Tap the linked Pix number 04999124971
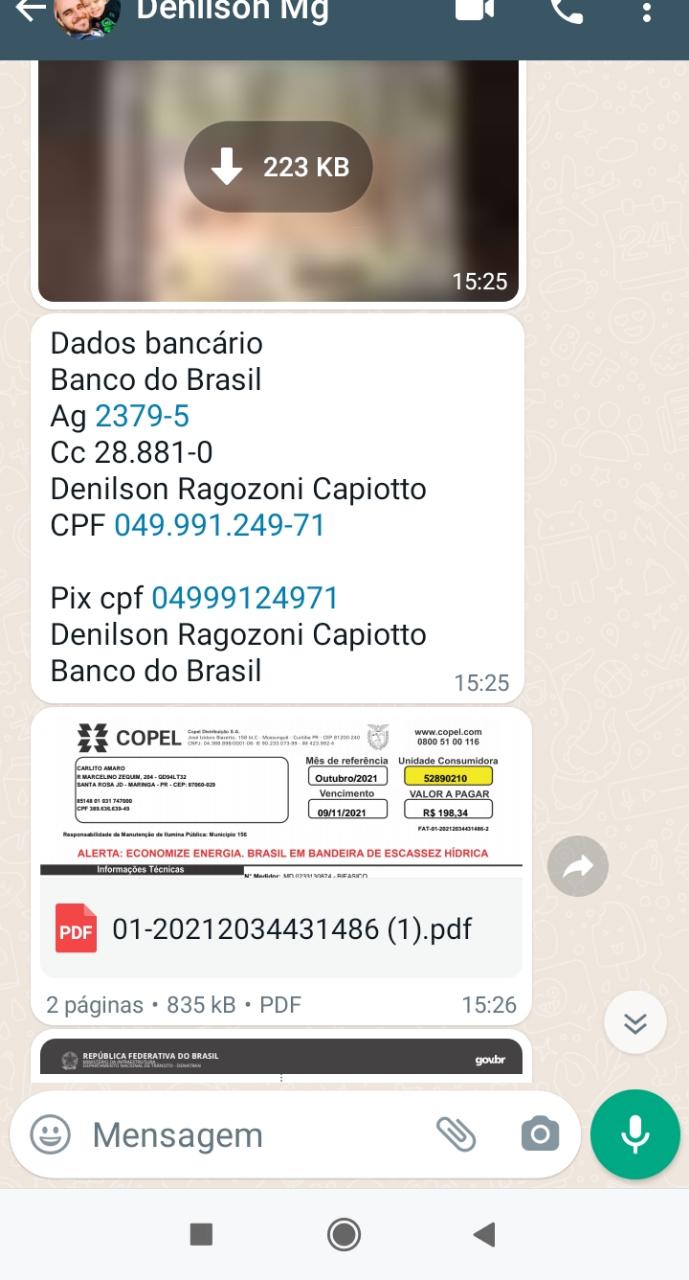The height and width of the screenshot is (1280, 689). tap(244, 598)
